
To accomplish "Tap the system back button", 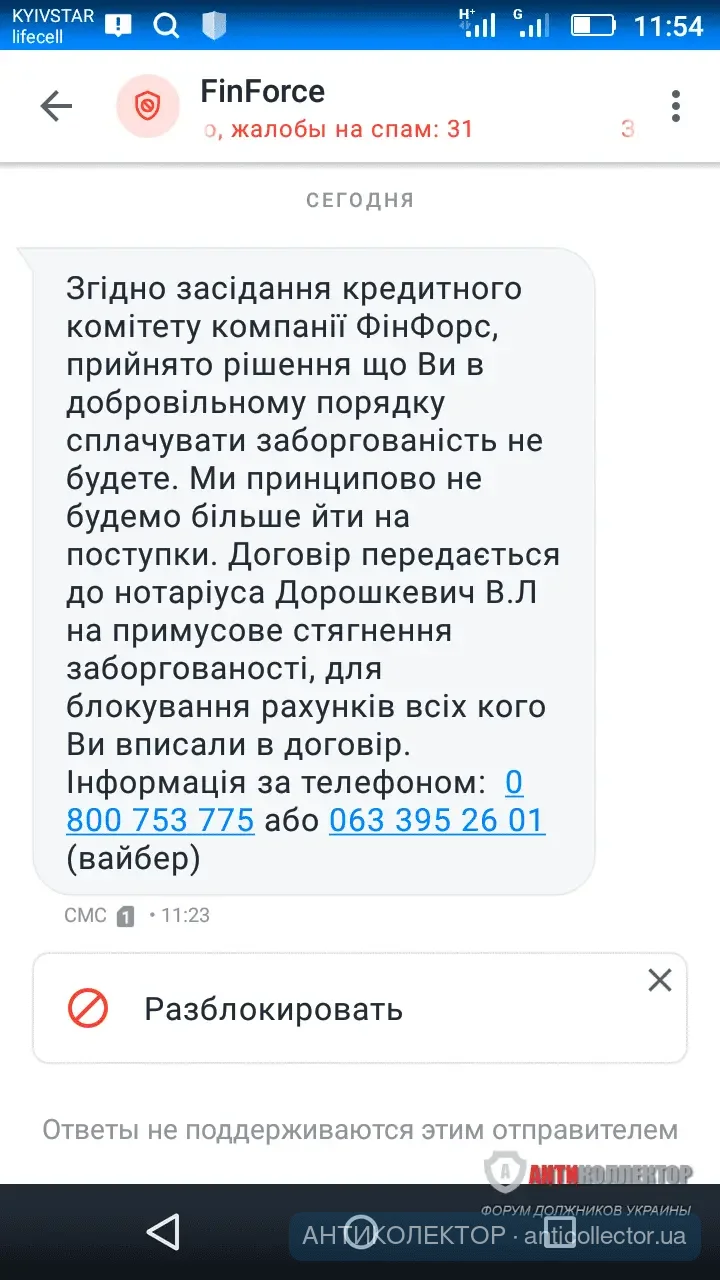I will [x=162, y=1233].
